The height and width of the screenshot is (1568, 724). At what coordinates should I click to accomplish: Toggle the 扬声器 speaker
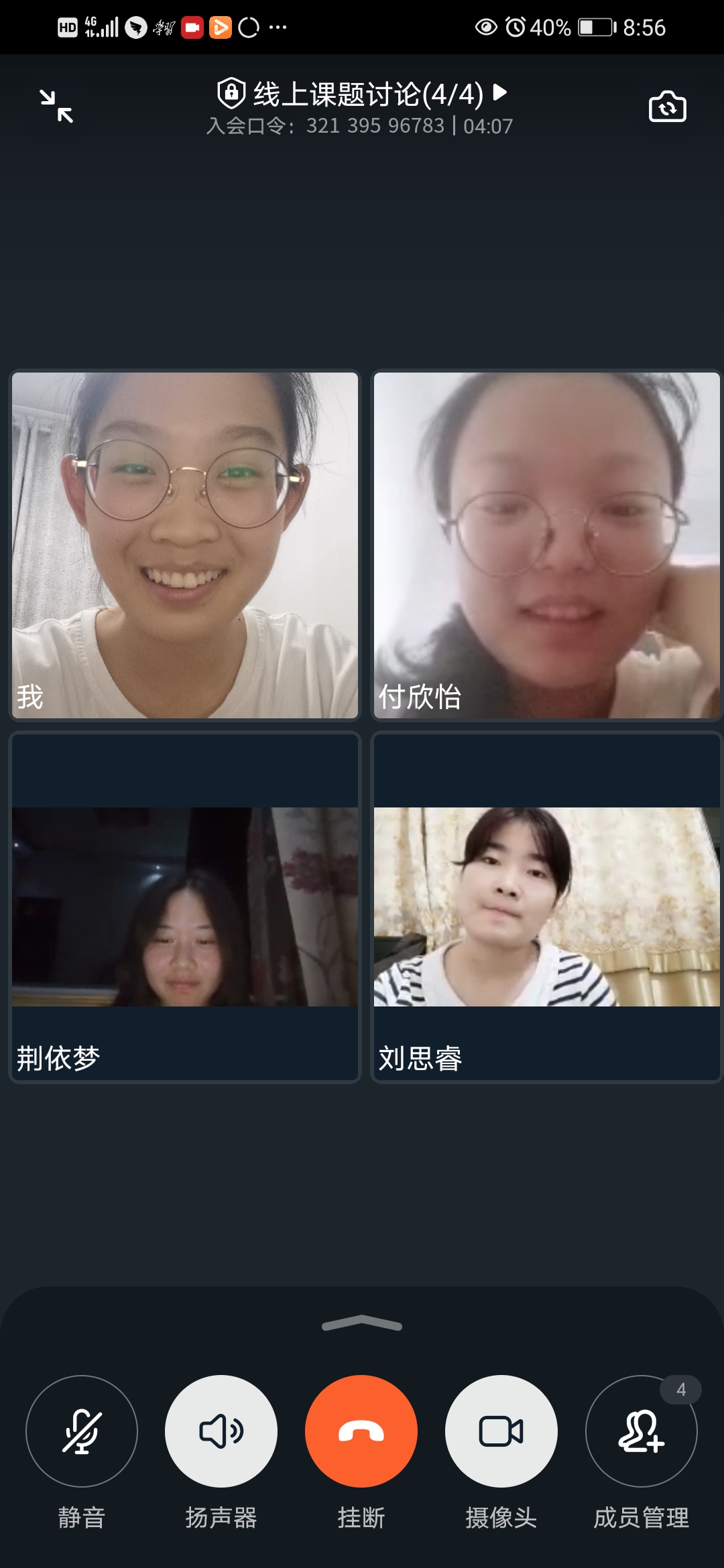coord(221,1431)
